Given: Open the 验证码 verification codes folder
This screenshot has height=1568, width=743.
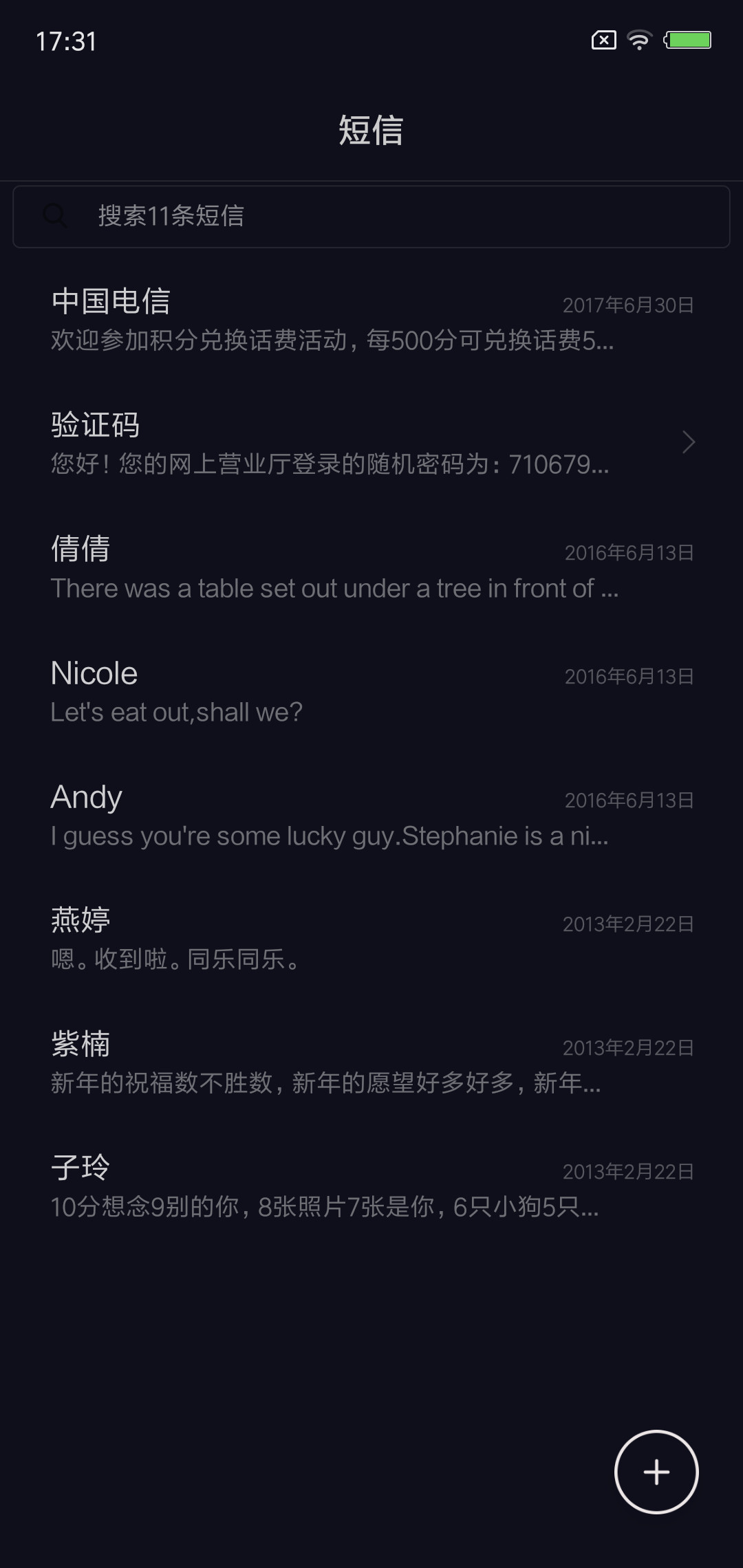Looking at the screenshot, I should tap(371, 444).
